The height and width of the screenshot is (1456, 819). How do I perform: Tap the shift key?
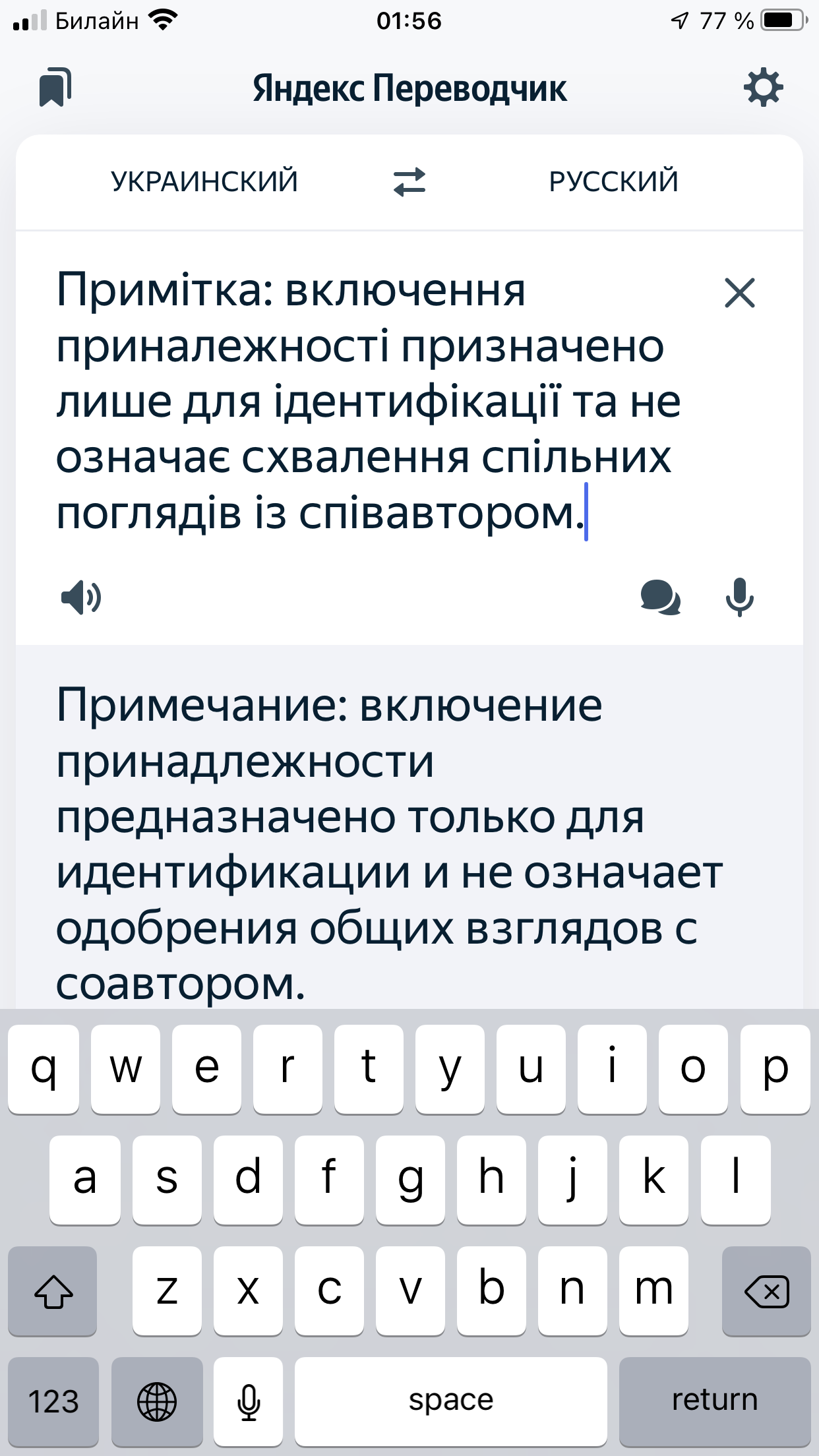(x=53, y=1291)
